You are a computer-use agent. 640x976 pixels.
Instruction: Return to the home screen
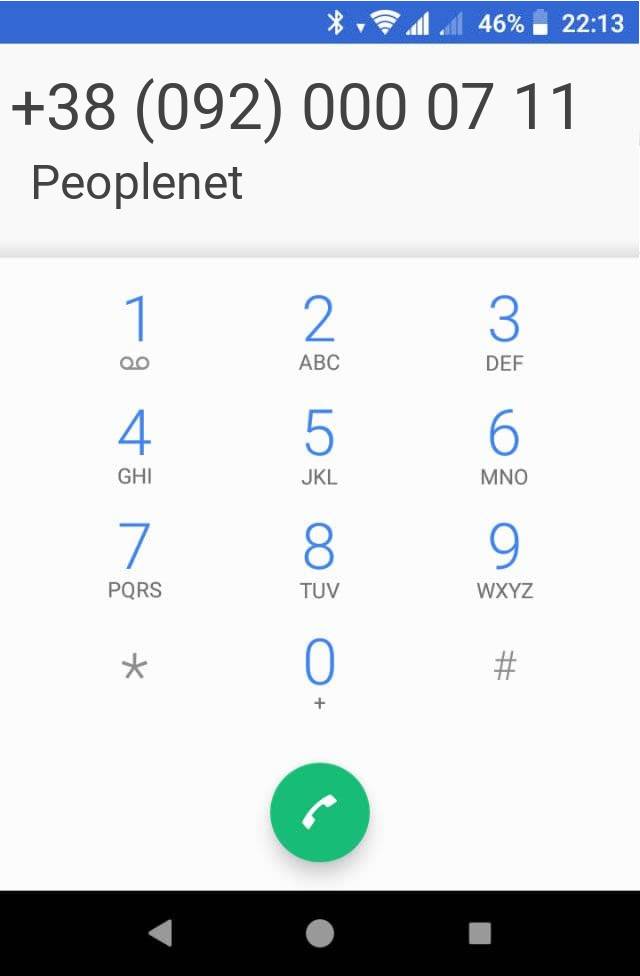(x=320, y=933)
